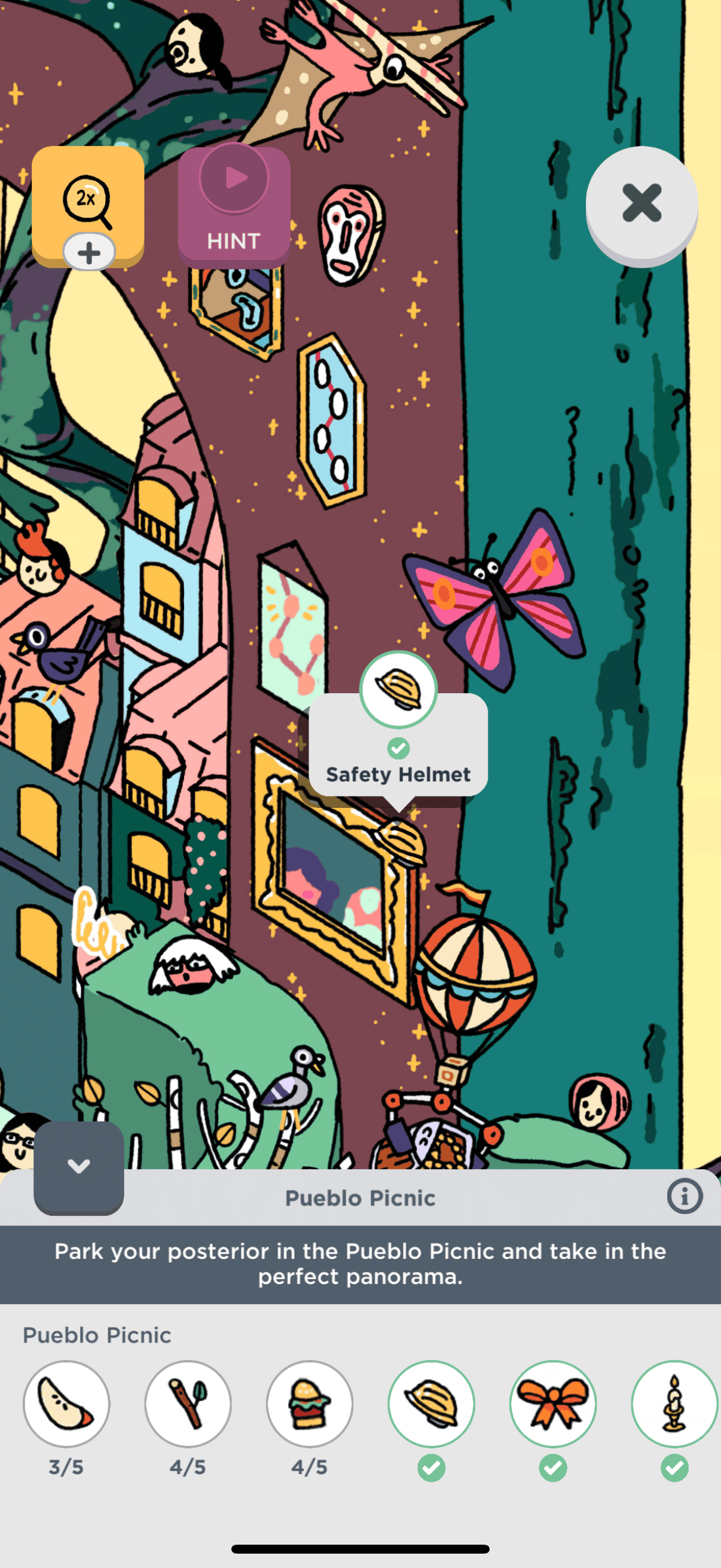Open the Pueblo Picnic info icon
The width and height of the screenshot is (721, 1568).
685,1197
